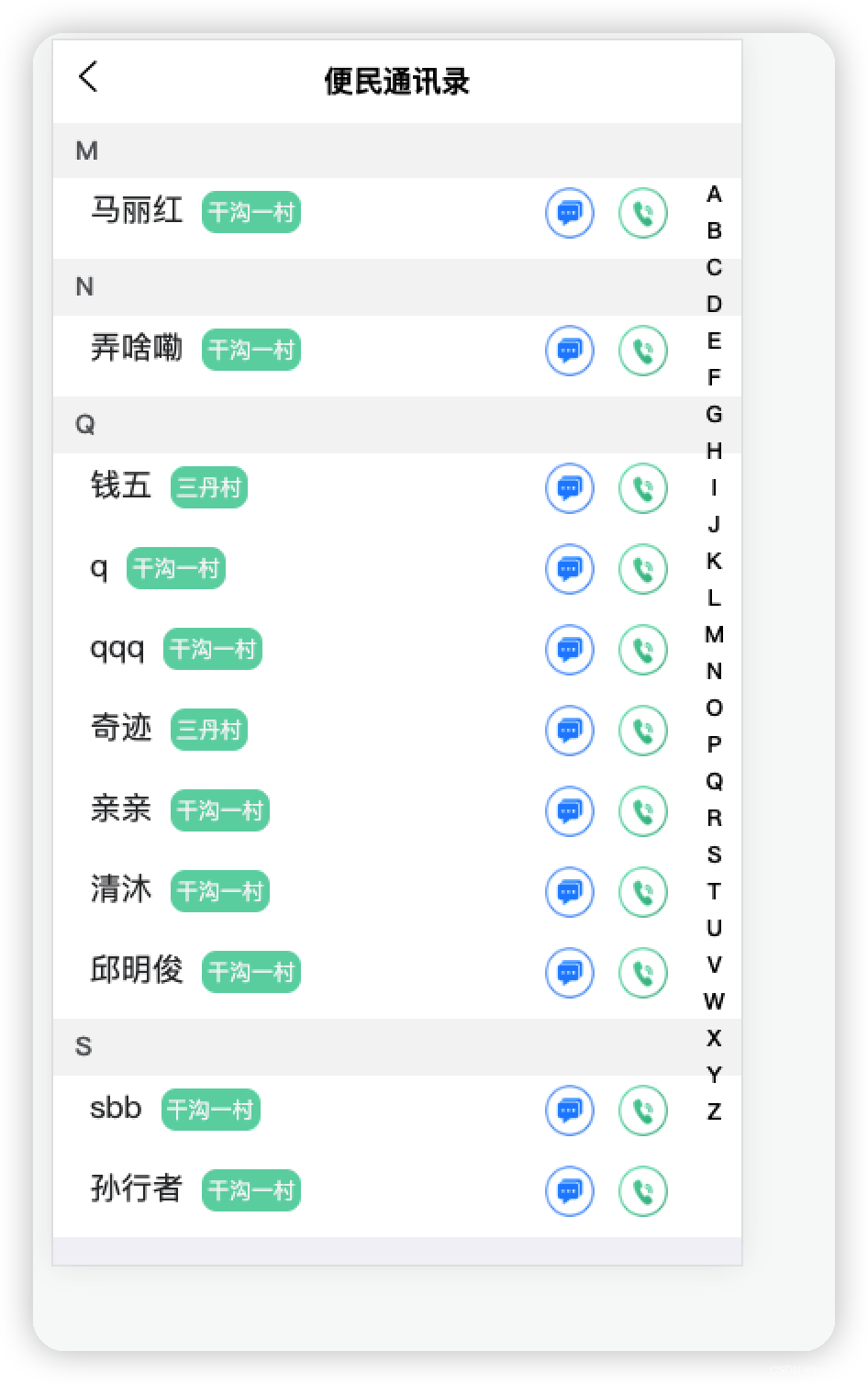Jump to letter Z in the sidebar index
This screenshot has width=868, height=1384.
[714, 1111]
